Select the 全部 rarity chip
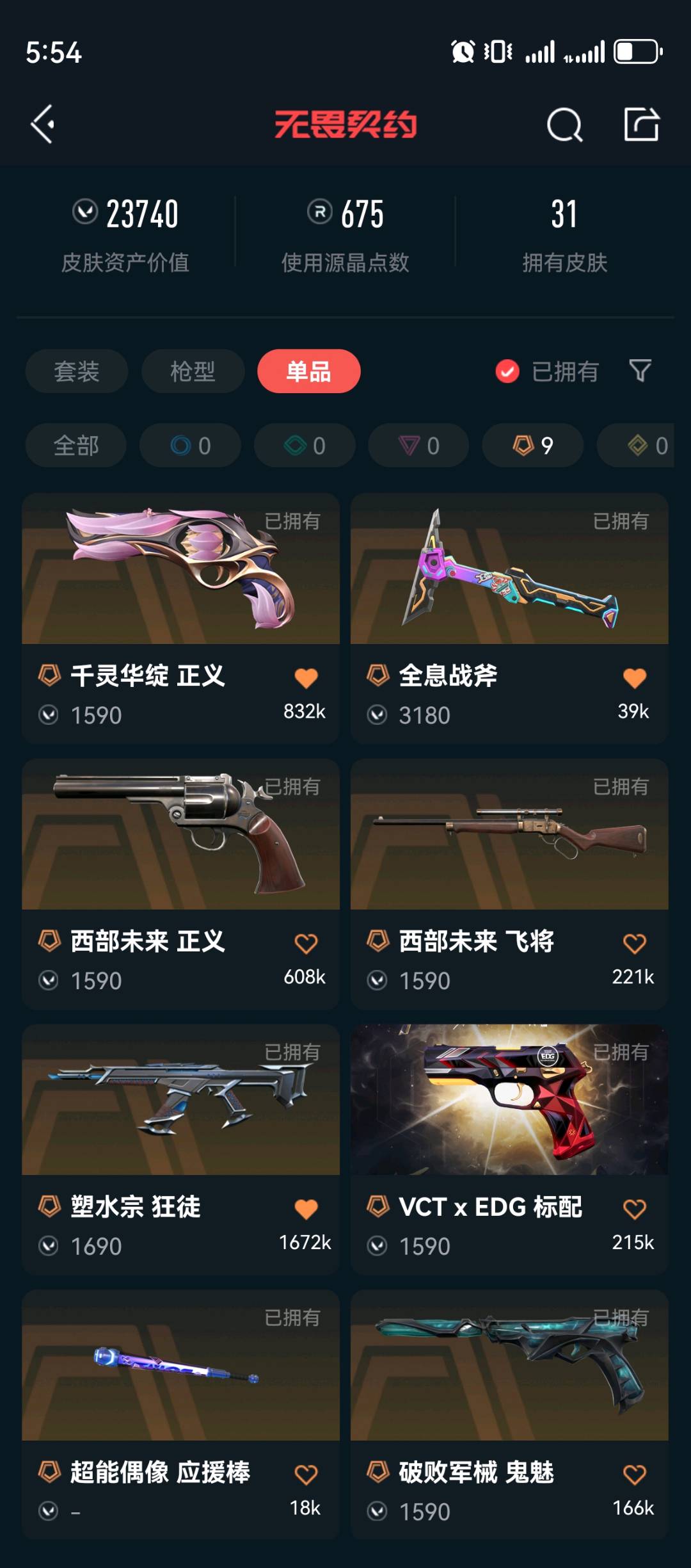691x1568 pixels. click(x=76, y=446)
